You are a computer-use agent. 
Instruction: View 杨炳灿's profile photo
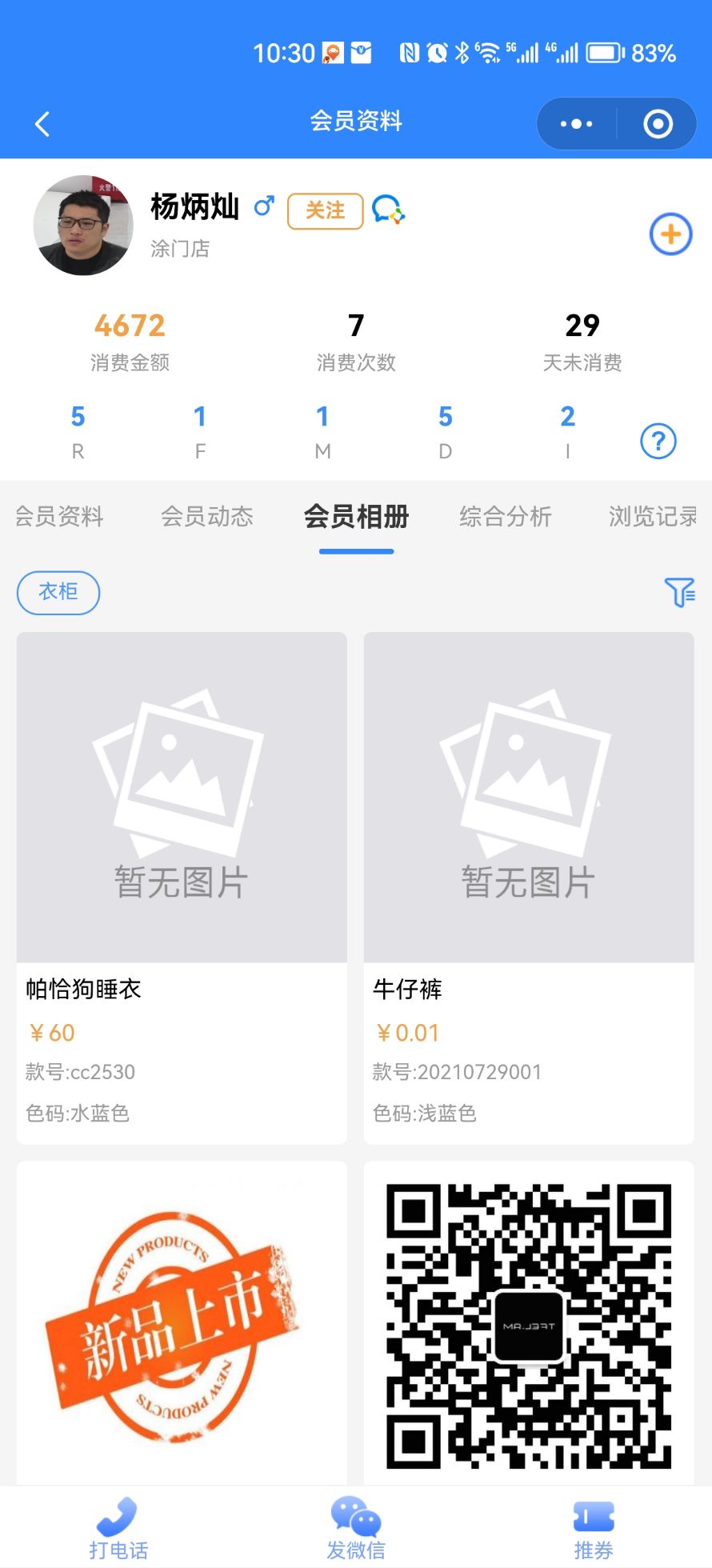(x=83, y=226)
